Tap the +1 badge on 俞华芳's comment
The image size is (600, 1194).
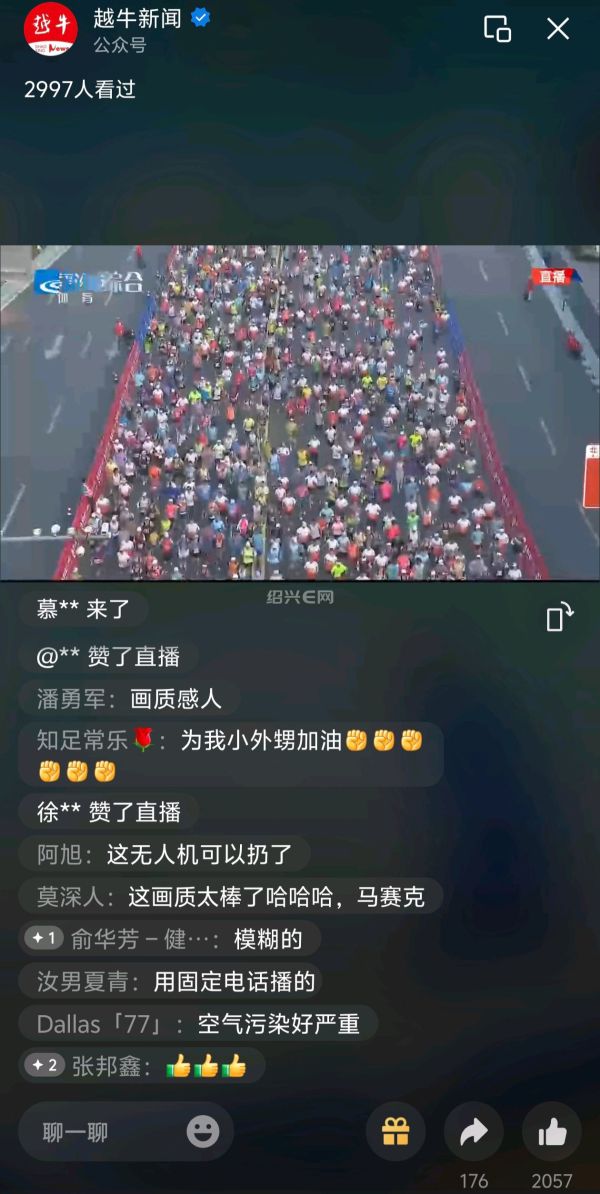coord(44,938)
